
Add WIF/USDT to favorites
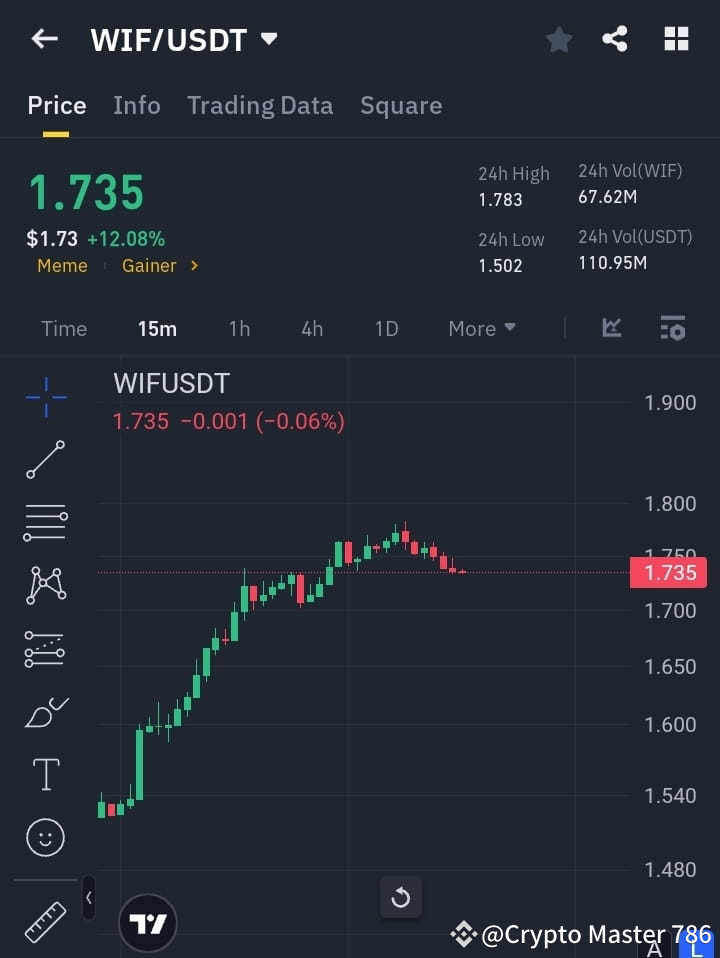pyautogui.click(x=558, y=39)
